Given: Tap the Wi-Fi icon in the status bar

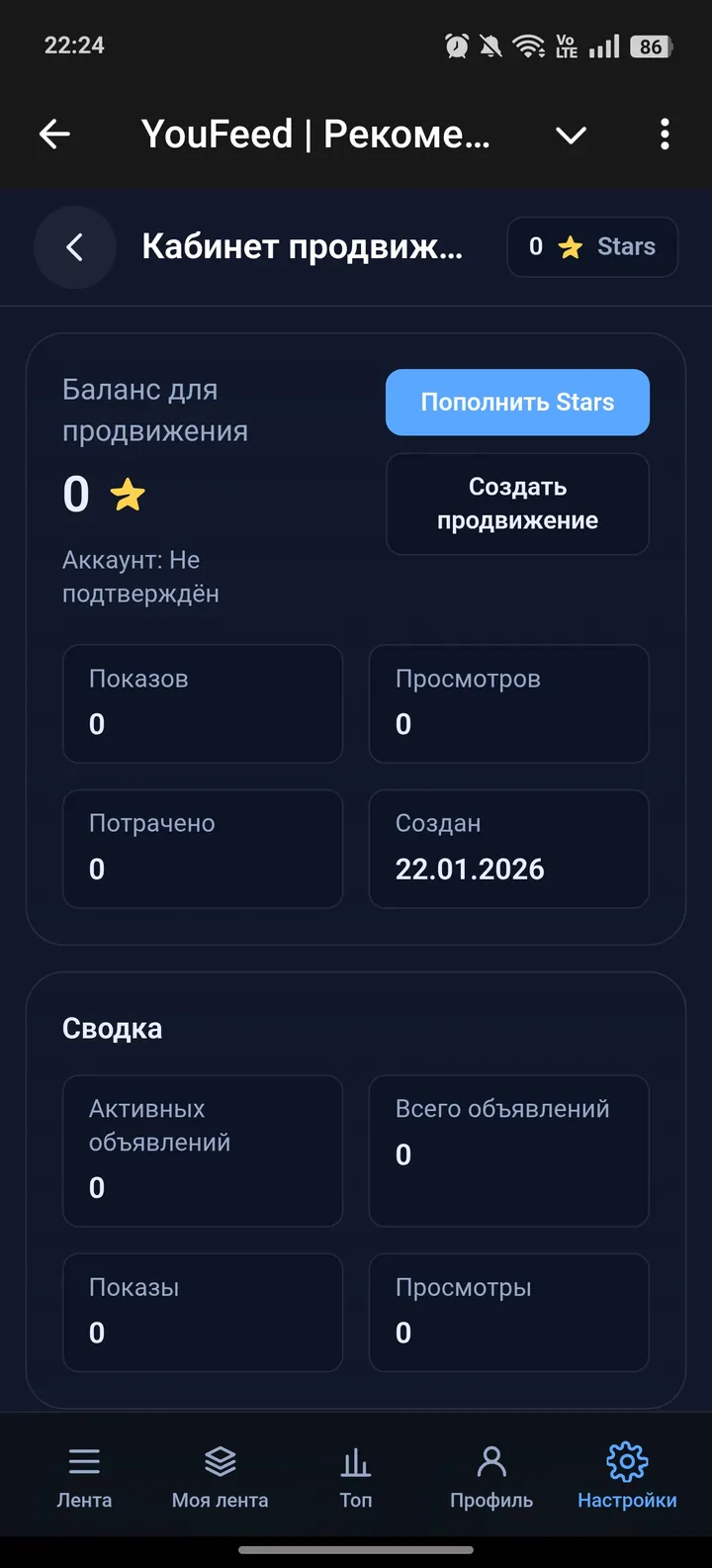Looking at the screenshot, I should pyautogui.click(x=527, y=45).
